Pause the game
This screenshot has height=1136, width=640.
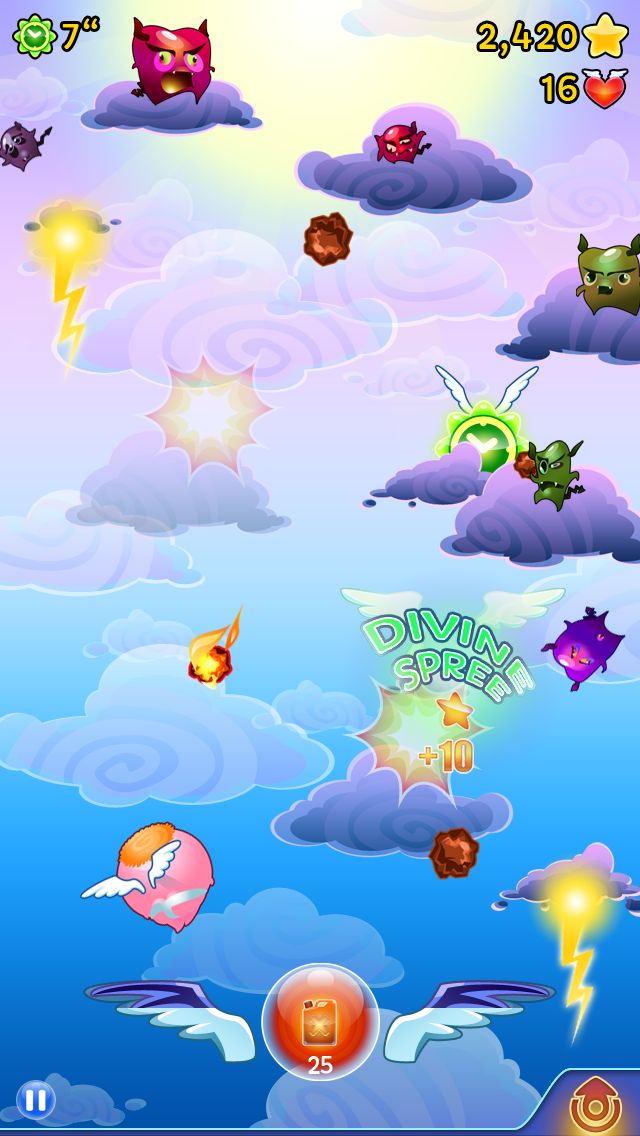pos(36,1100)
